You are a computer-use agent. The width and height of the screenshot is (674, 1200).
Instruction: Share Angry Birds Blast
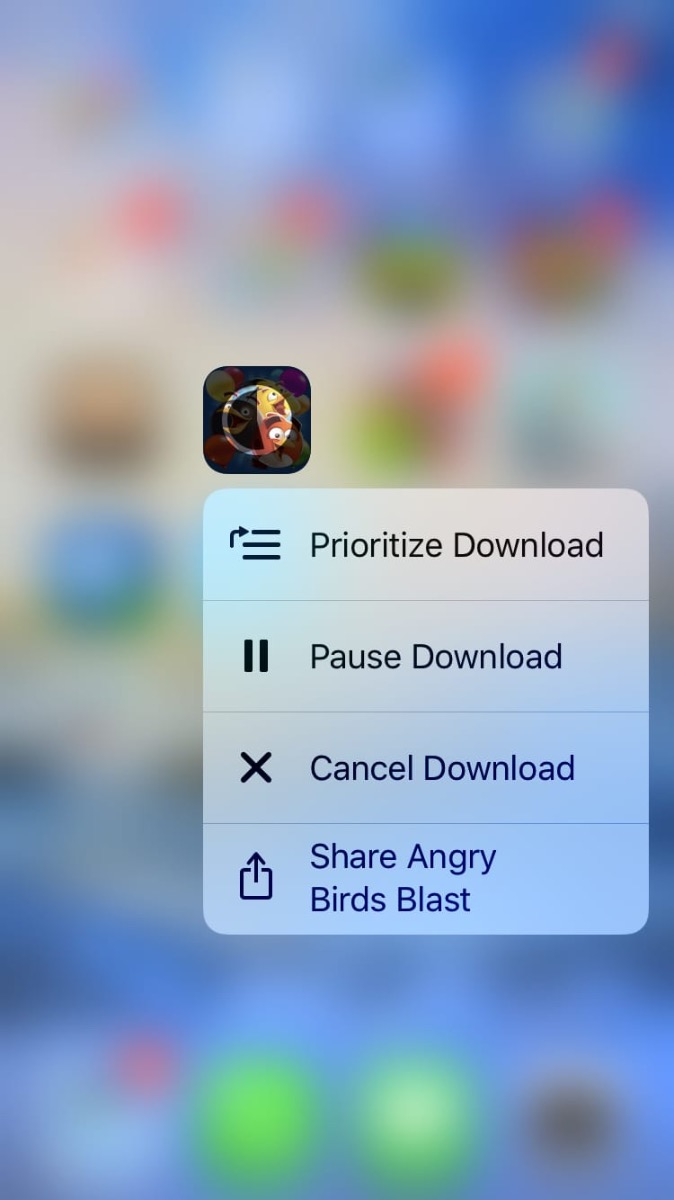(425, 878)
